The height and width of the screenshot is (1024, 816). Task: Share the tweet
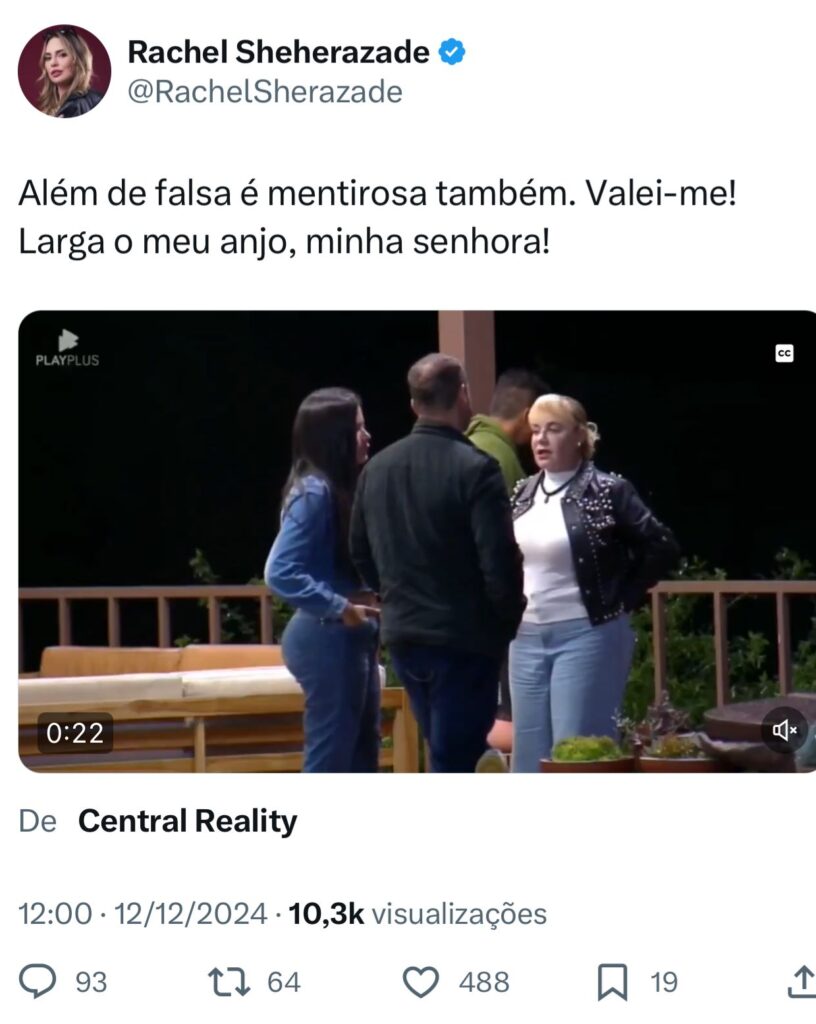pos(800,982)
